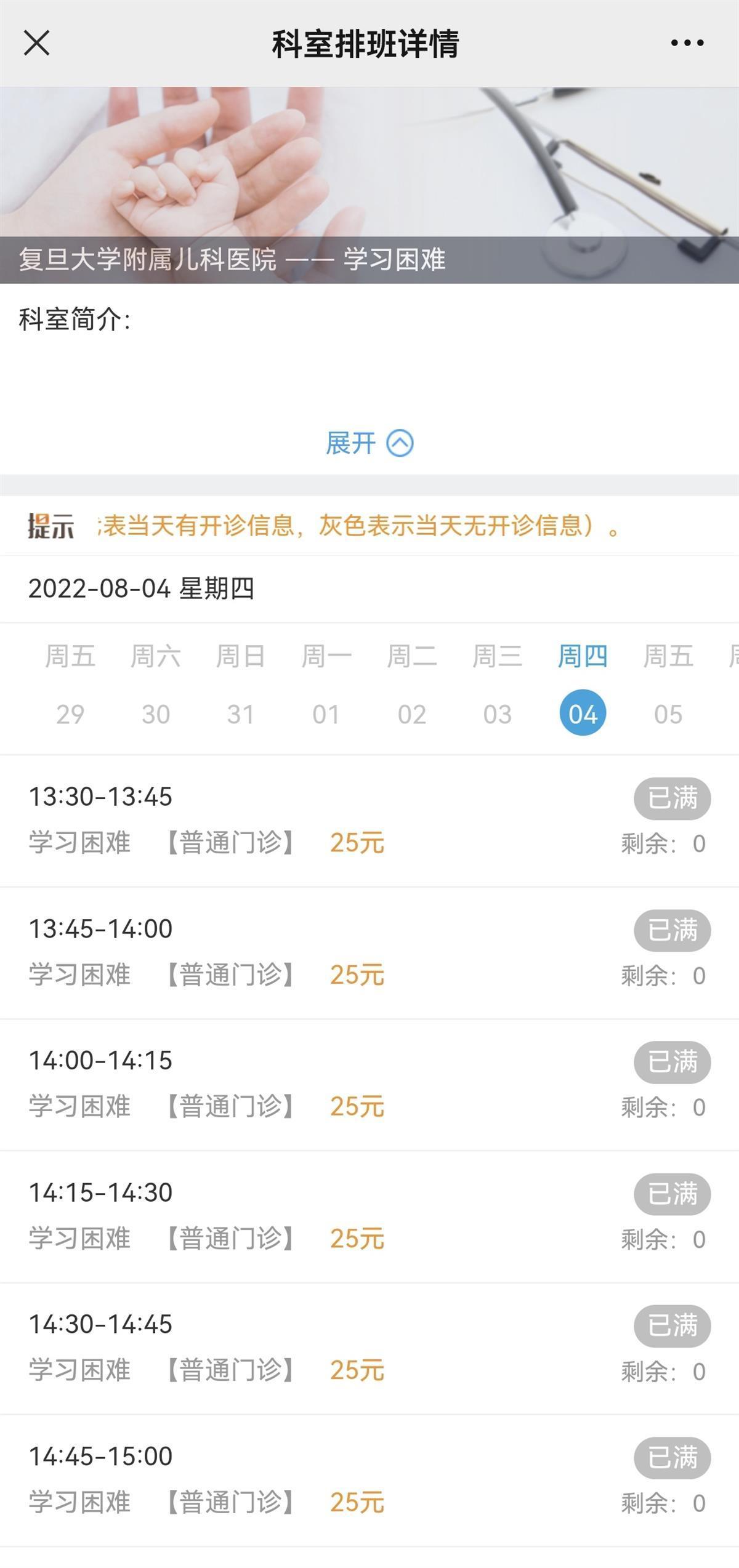
Task: Expand the 科室简介 section with 展开
Action: (369, 443)
